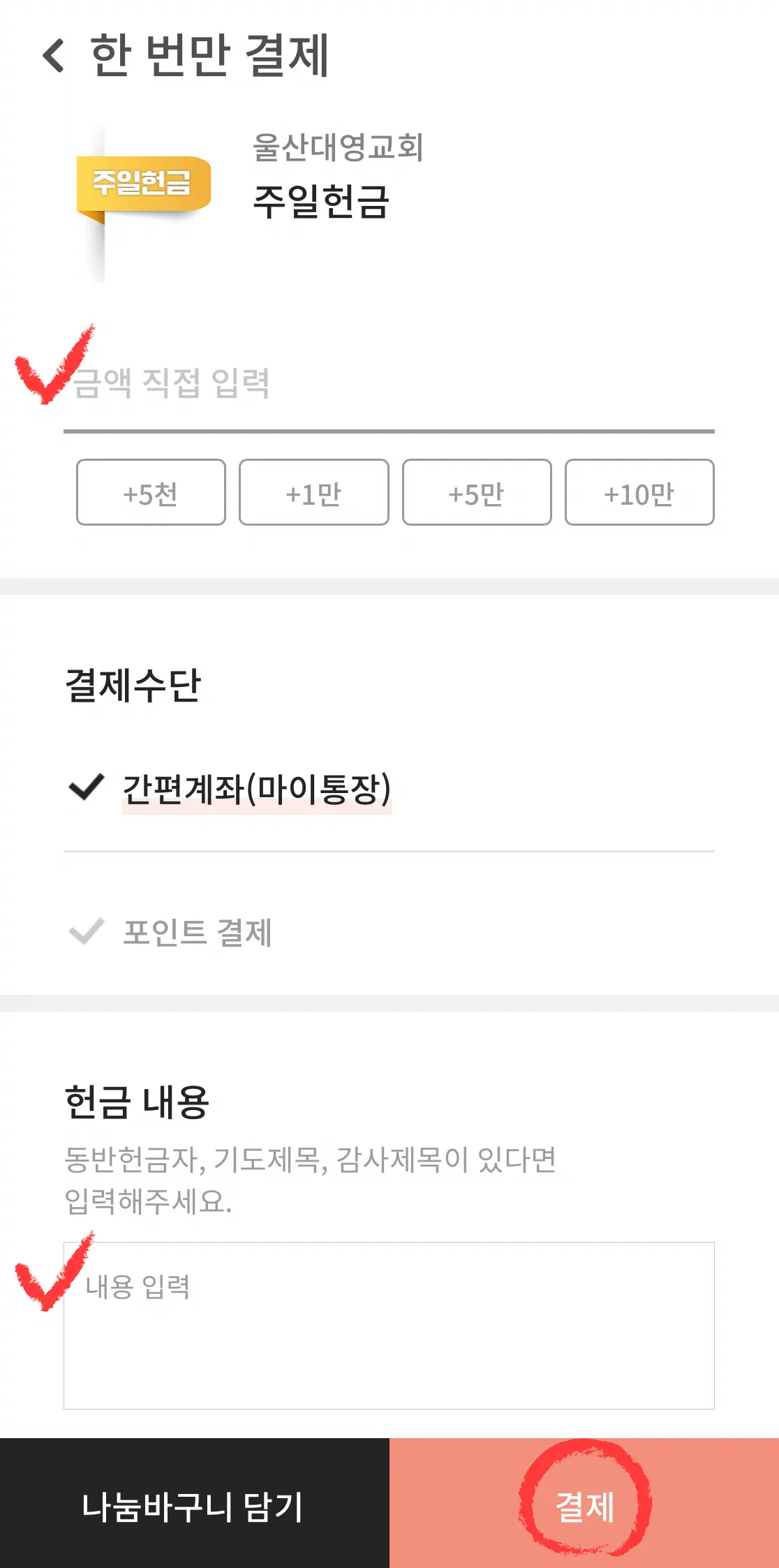Focus the 내용 입력 text box

388,1325
